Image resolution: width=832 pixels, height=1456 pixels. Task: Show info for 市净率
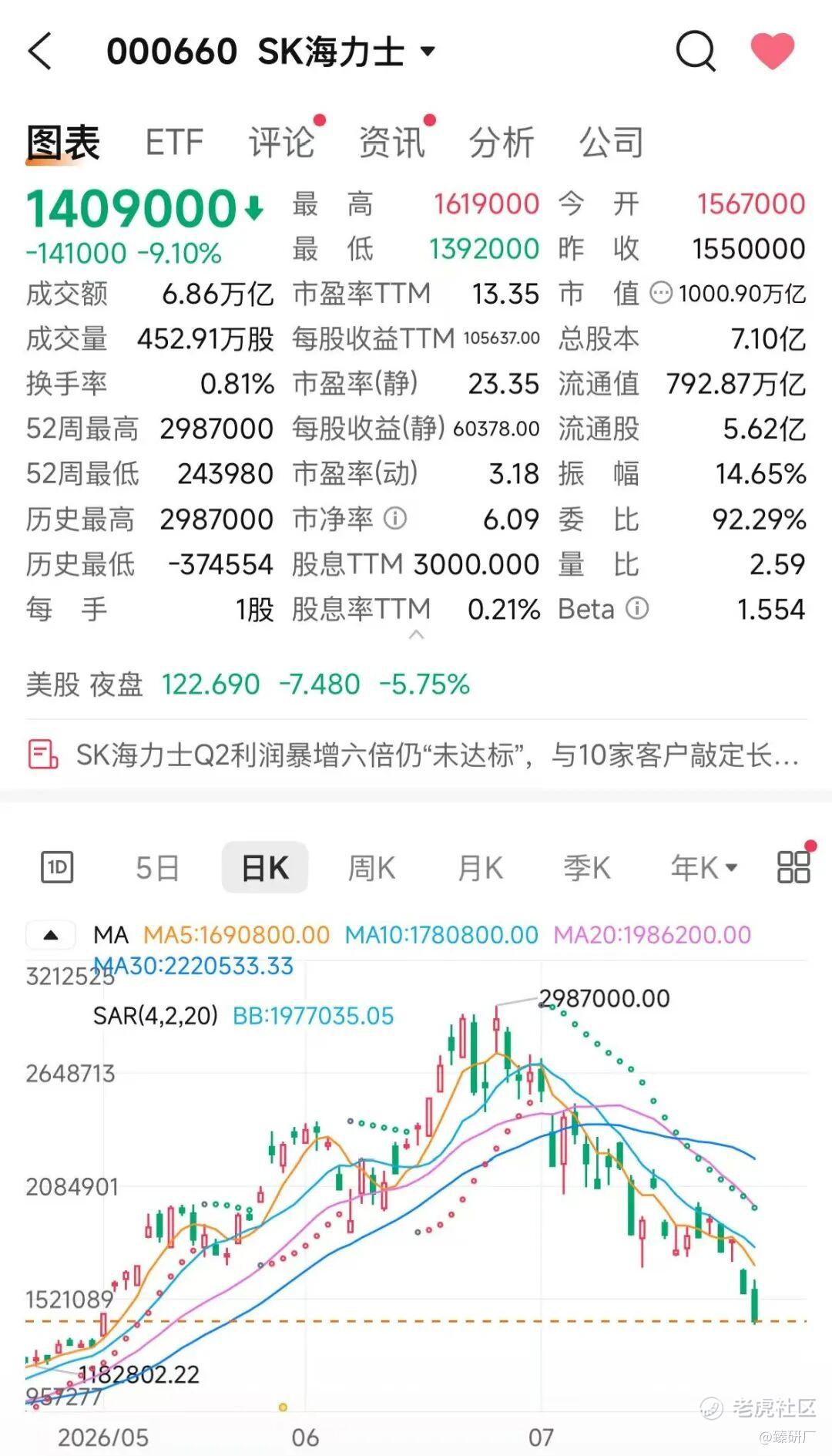pos(395,519)
